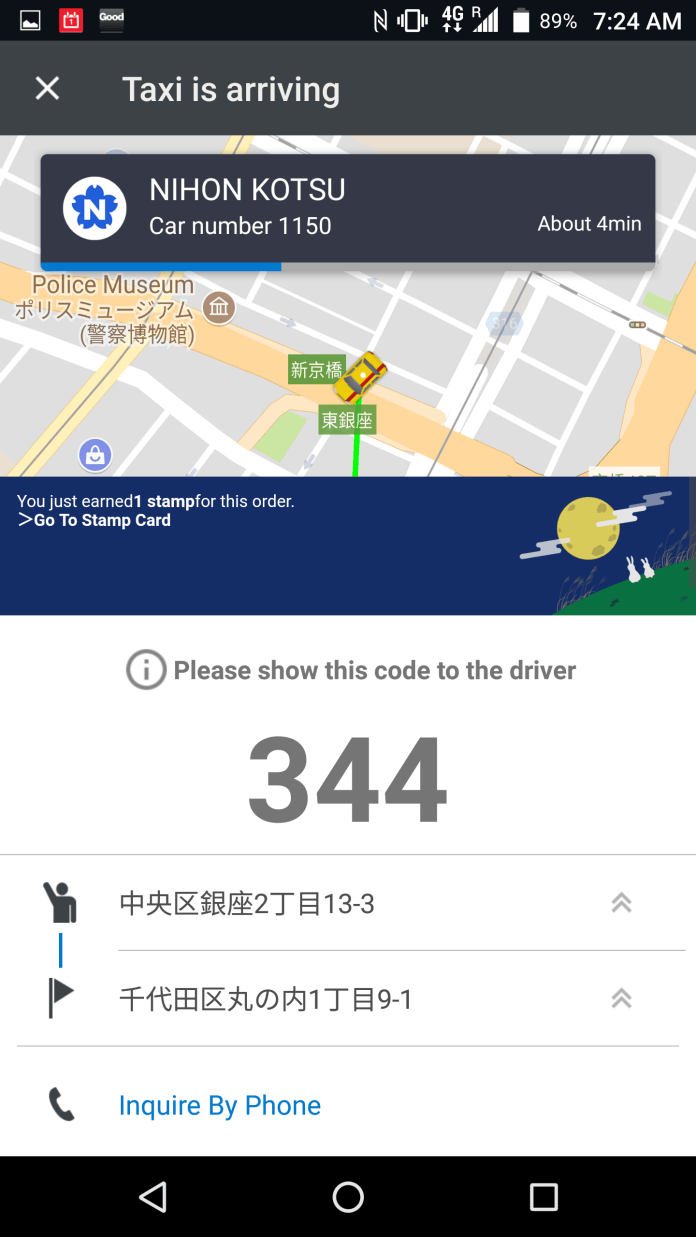The width and height of the screenshot is (696, 1237).
Task: Open Go To Stamp Card link
Action: click(95, 520)
